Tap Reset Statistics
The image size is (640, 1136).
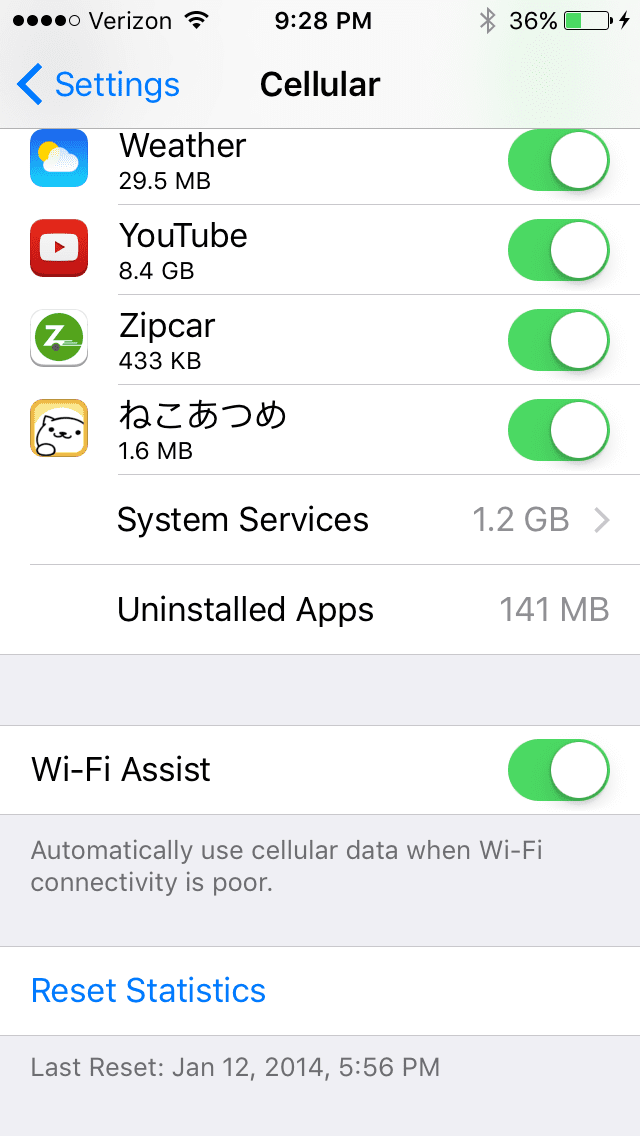(148, 990)
